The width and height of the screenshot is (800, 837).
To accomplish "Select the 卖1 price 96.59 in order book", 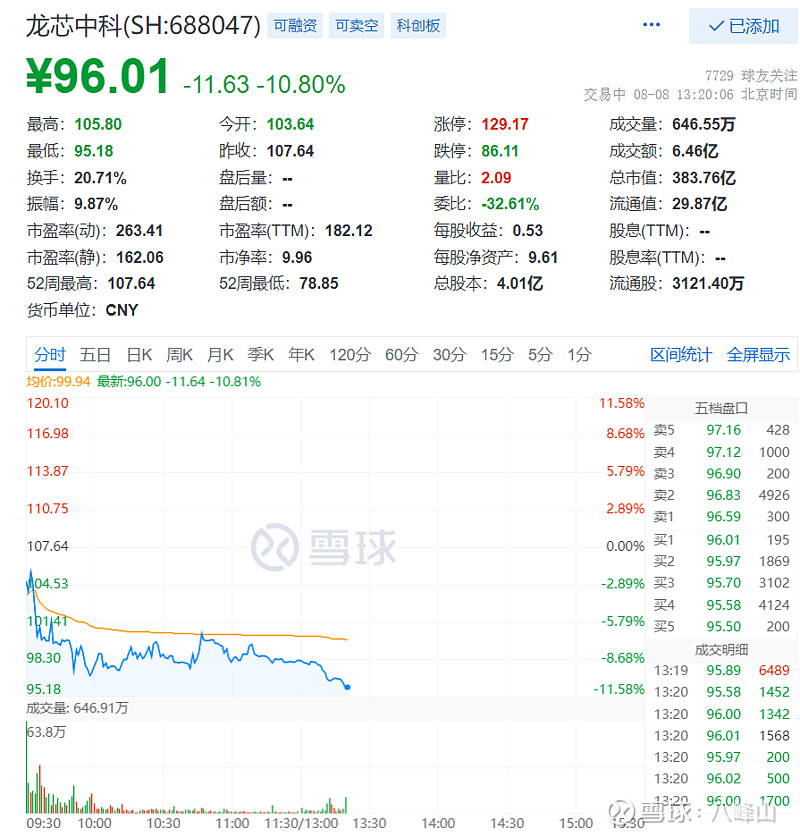I will point(723,517).
